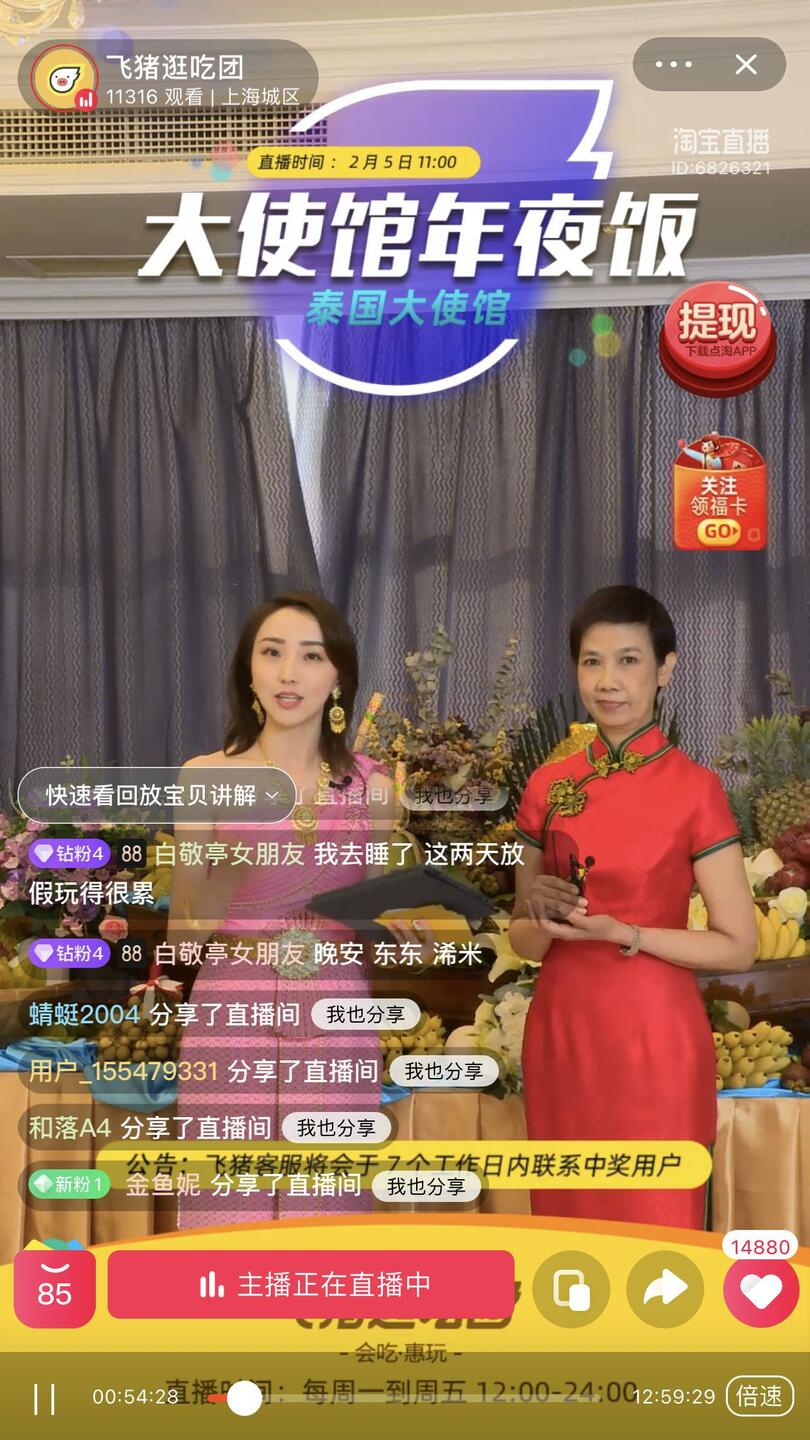Expand 快速看回放宝贝讲解 dropdown
Image resolution: width=810 pixels, height=1440 pixels.
(160, 796)
